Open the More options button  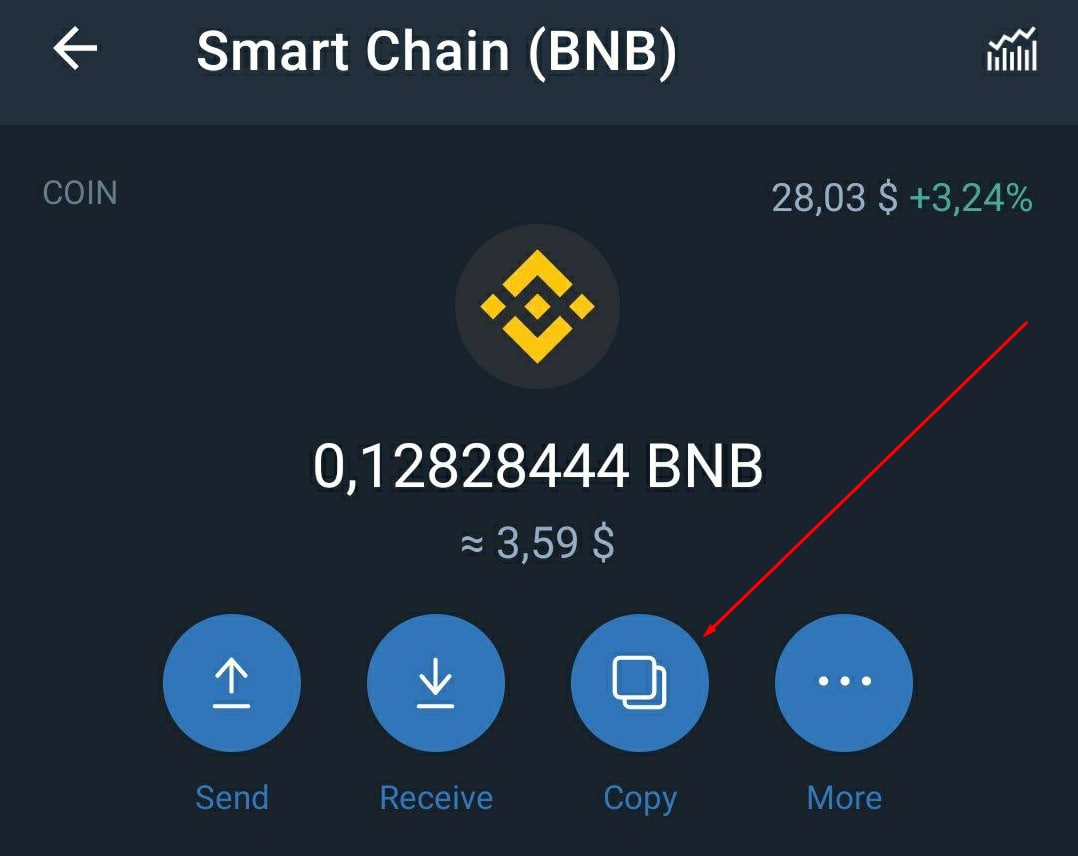pos(844,683)
